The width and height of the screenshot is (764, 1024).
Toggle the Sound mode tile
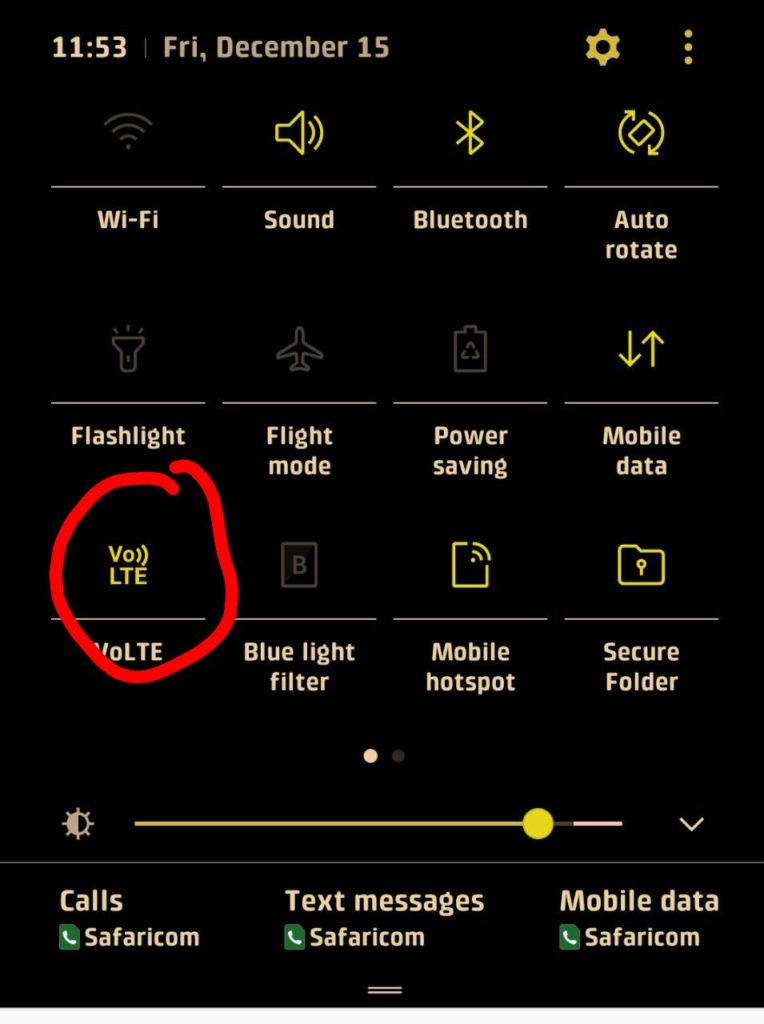[x=299, y=133]
